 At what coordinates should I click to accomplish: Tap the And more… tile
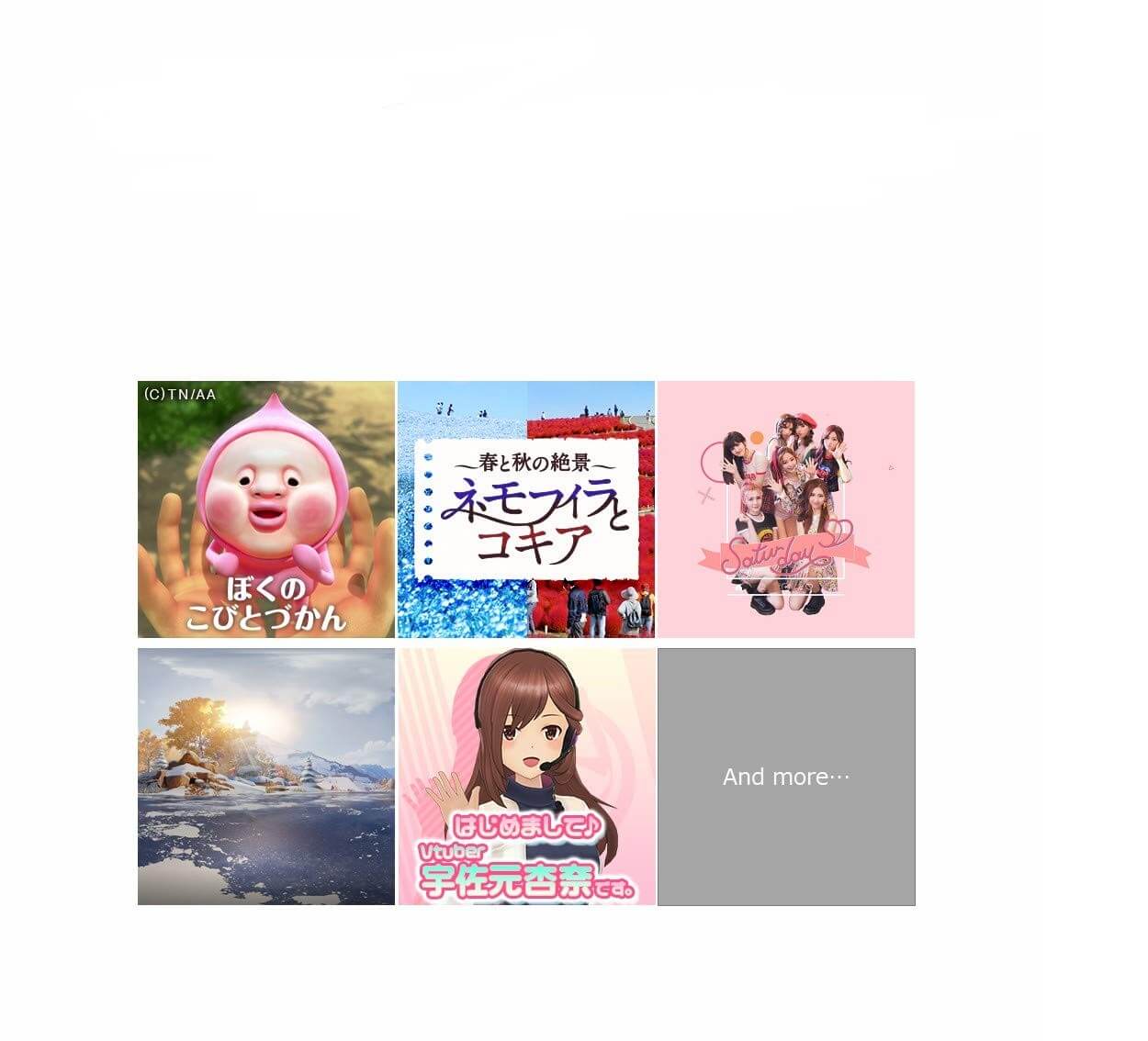(x=786, y=777)
